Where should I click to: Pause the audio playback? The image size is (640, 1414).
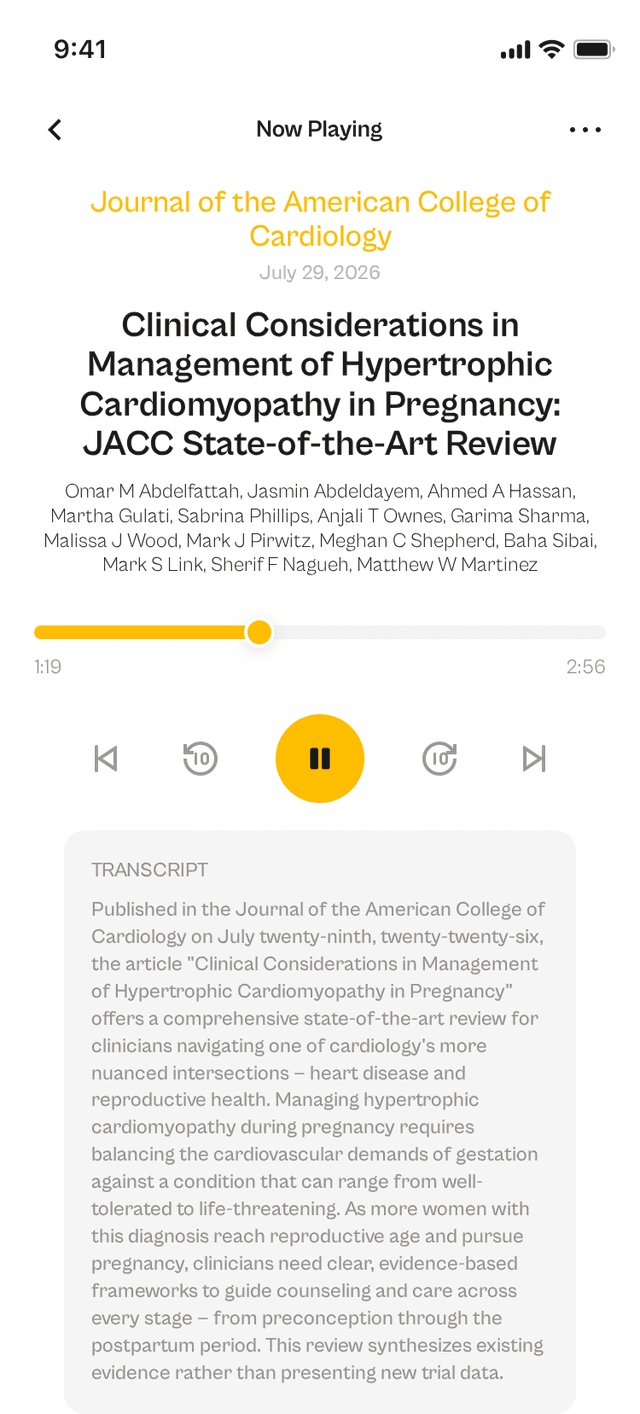tap(320, 758)
